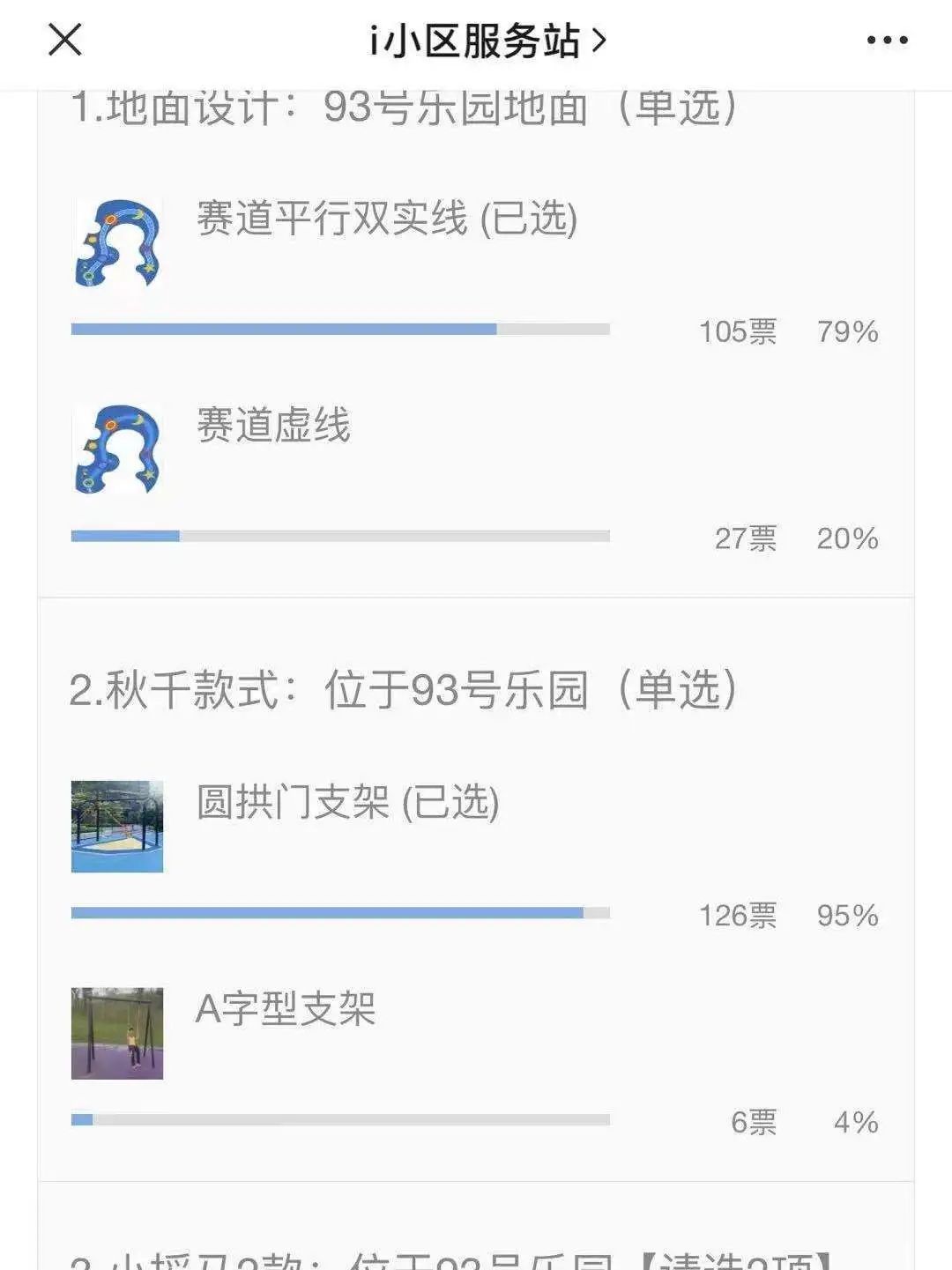Screen dimensions: 952x1270
Task: Select the 赛道平行双实线 ground design option
Action: click(x=386, y=219)
